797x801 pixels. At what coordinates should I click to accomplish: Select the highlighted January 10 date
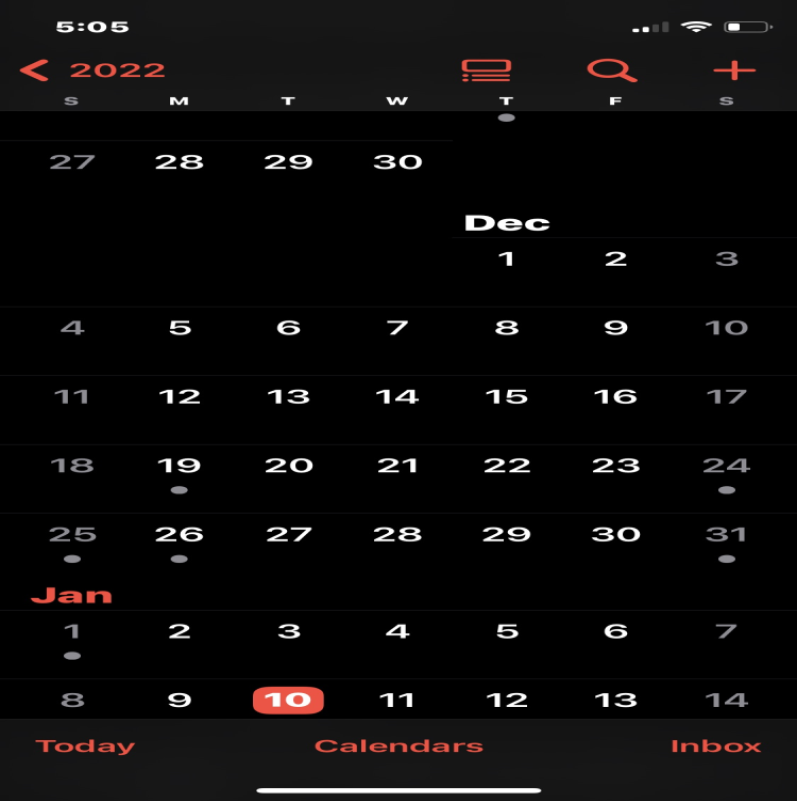coord(288,700)
